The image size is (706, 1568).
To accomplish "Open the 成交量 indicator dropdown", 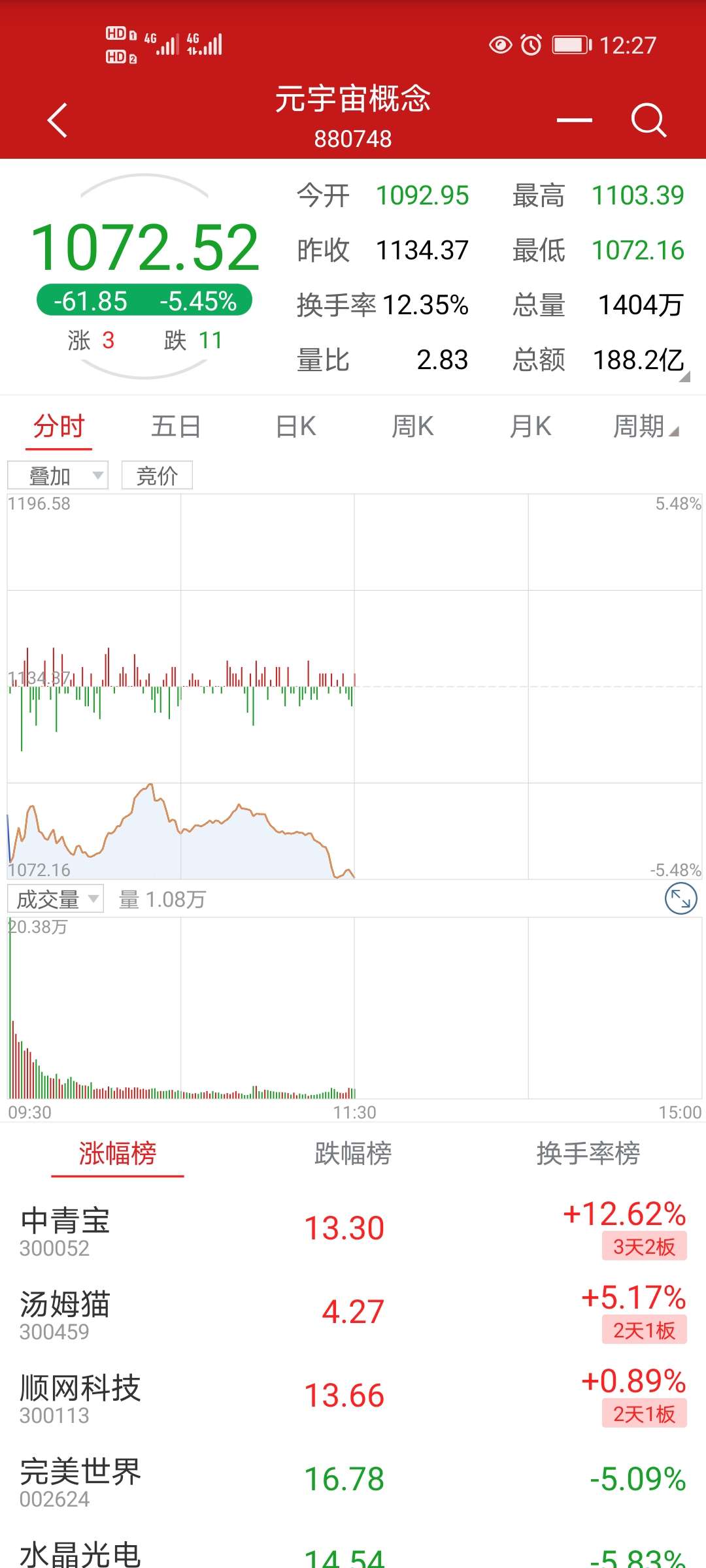I will click(56, 900).
